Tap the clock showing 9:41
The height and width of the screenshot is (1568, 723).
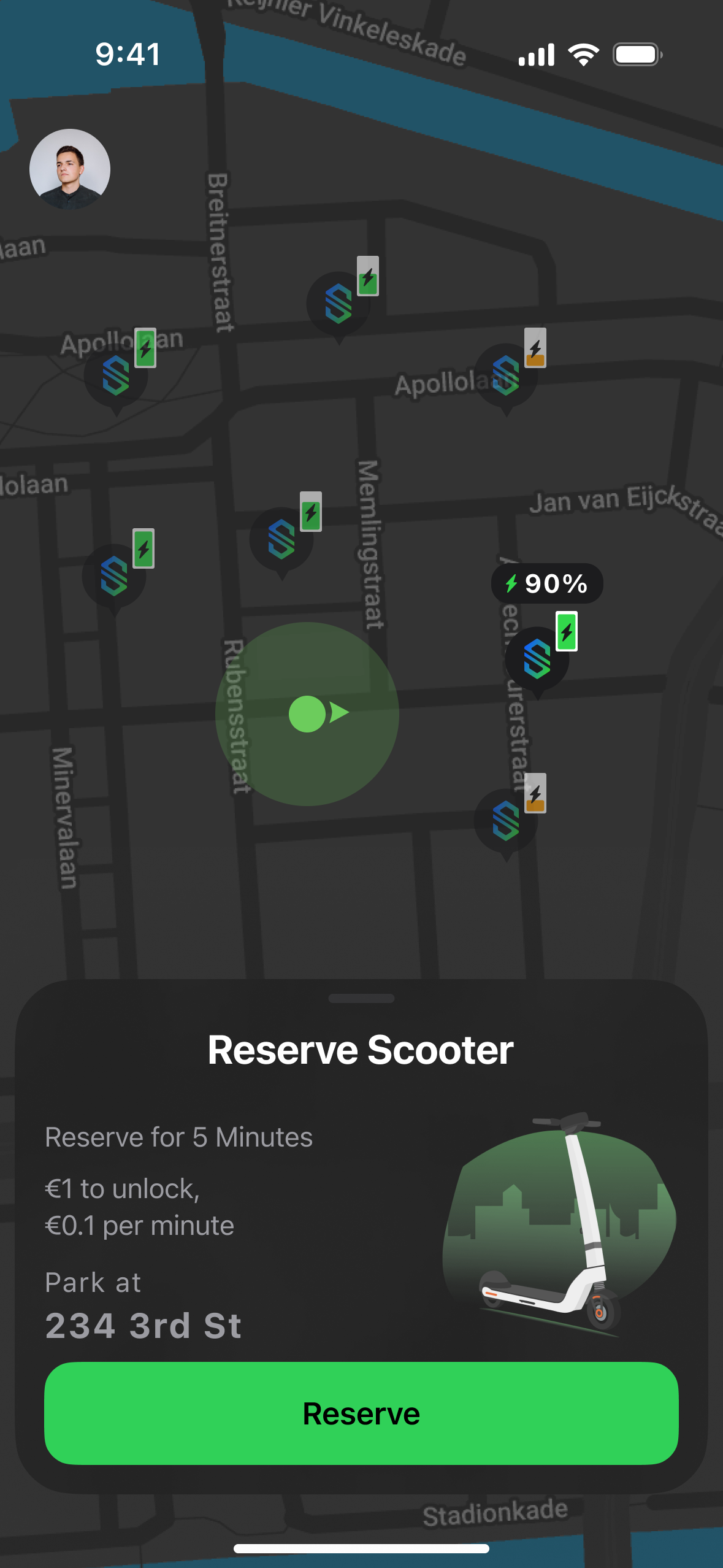tap(126, 54)
